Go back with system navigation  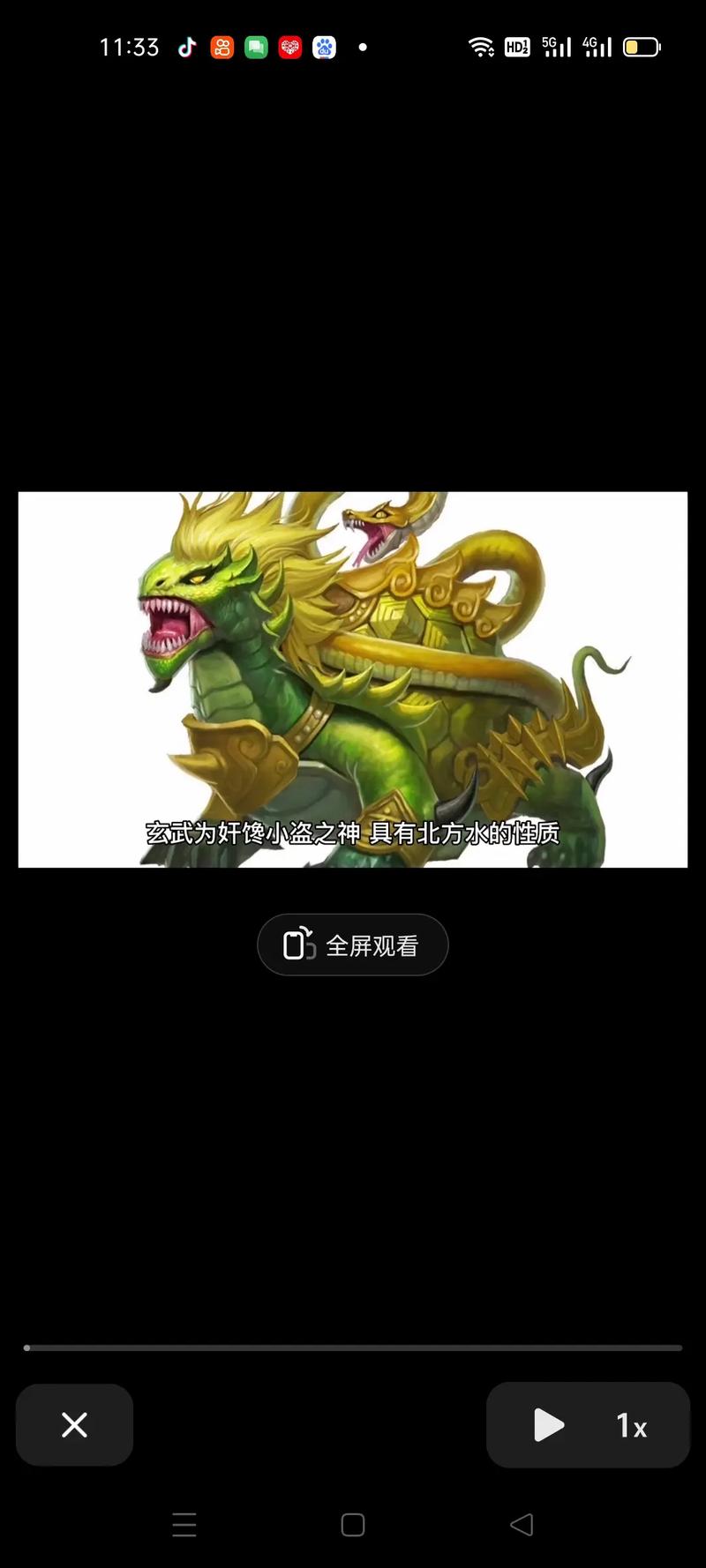point(522,1524)
